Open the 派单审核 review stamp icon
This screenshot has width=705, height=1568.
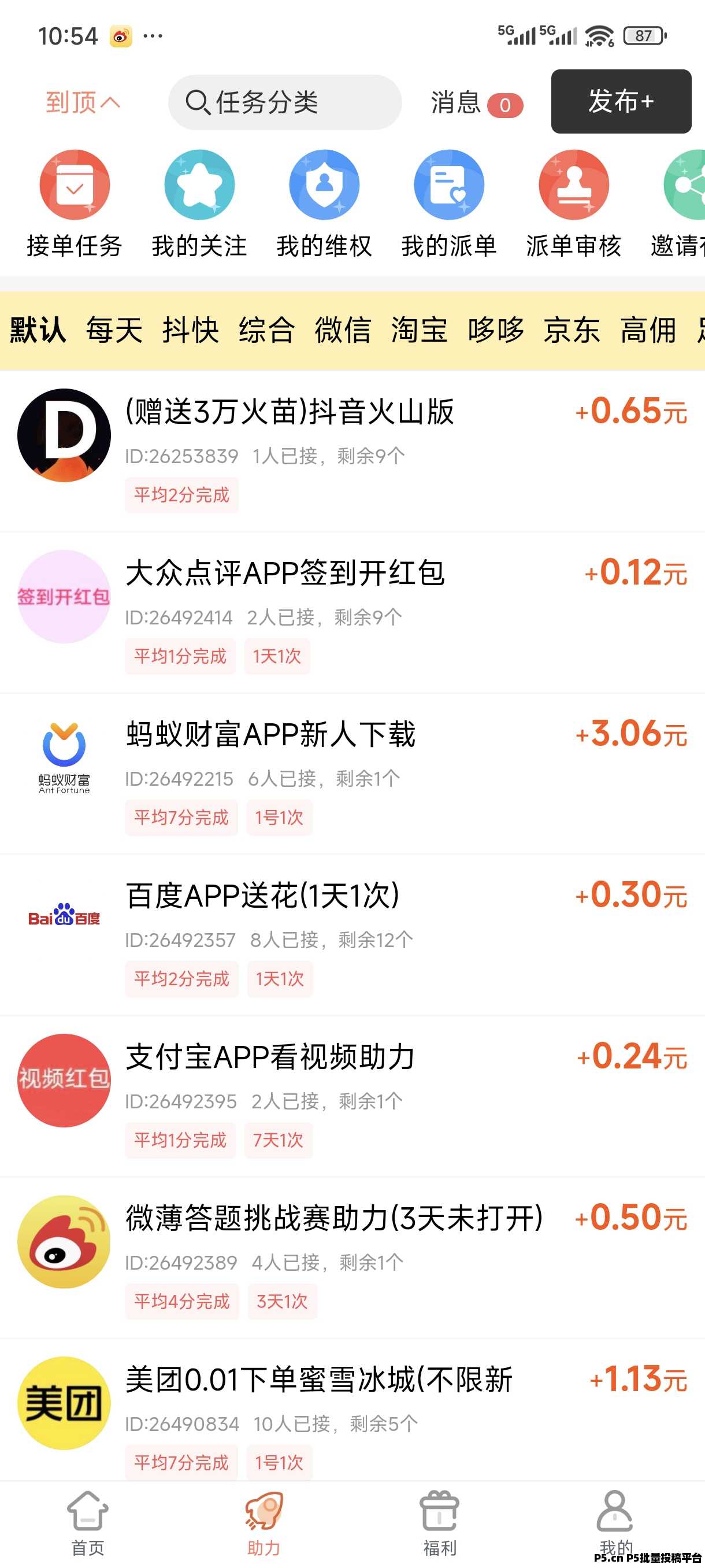pos(574,186)
